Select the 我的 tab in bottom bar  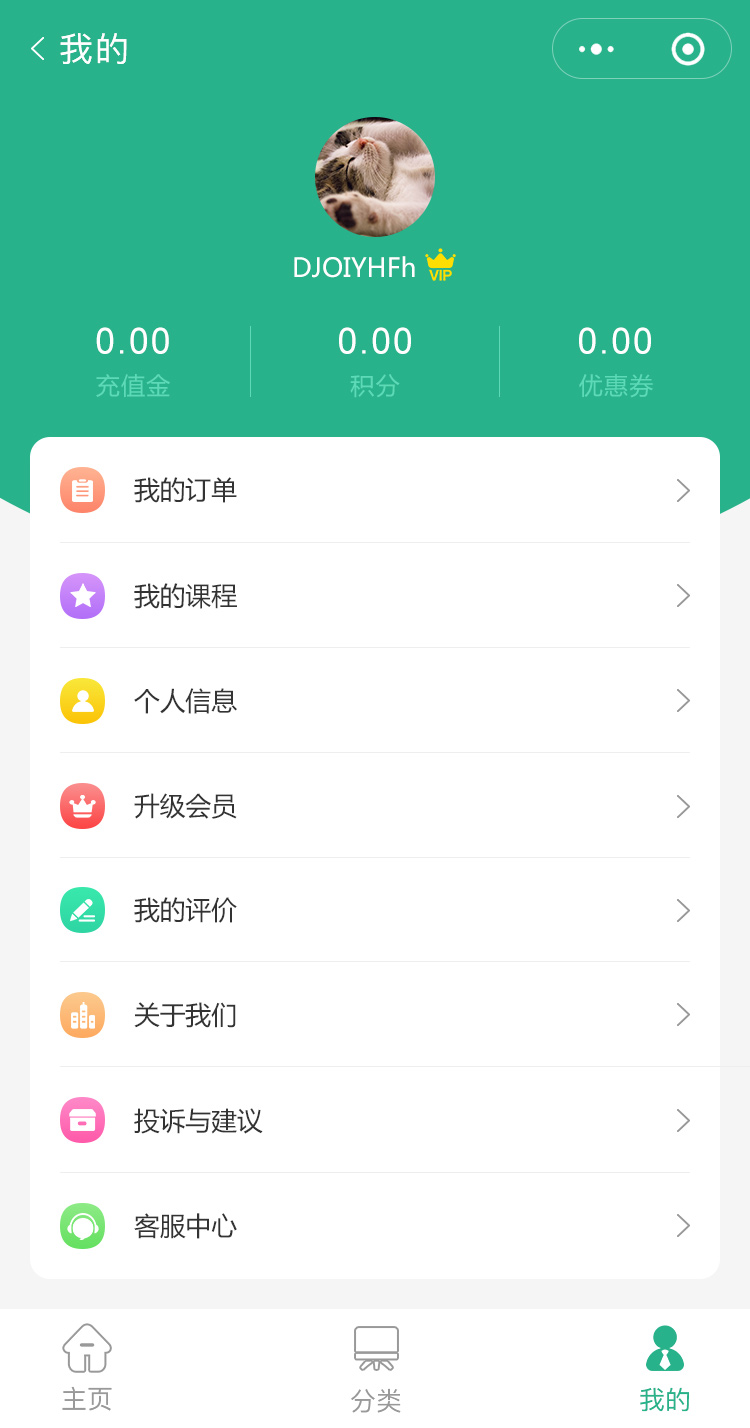tap(665, 1367)
